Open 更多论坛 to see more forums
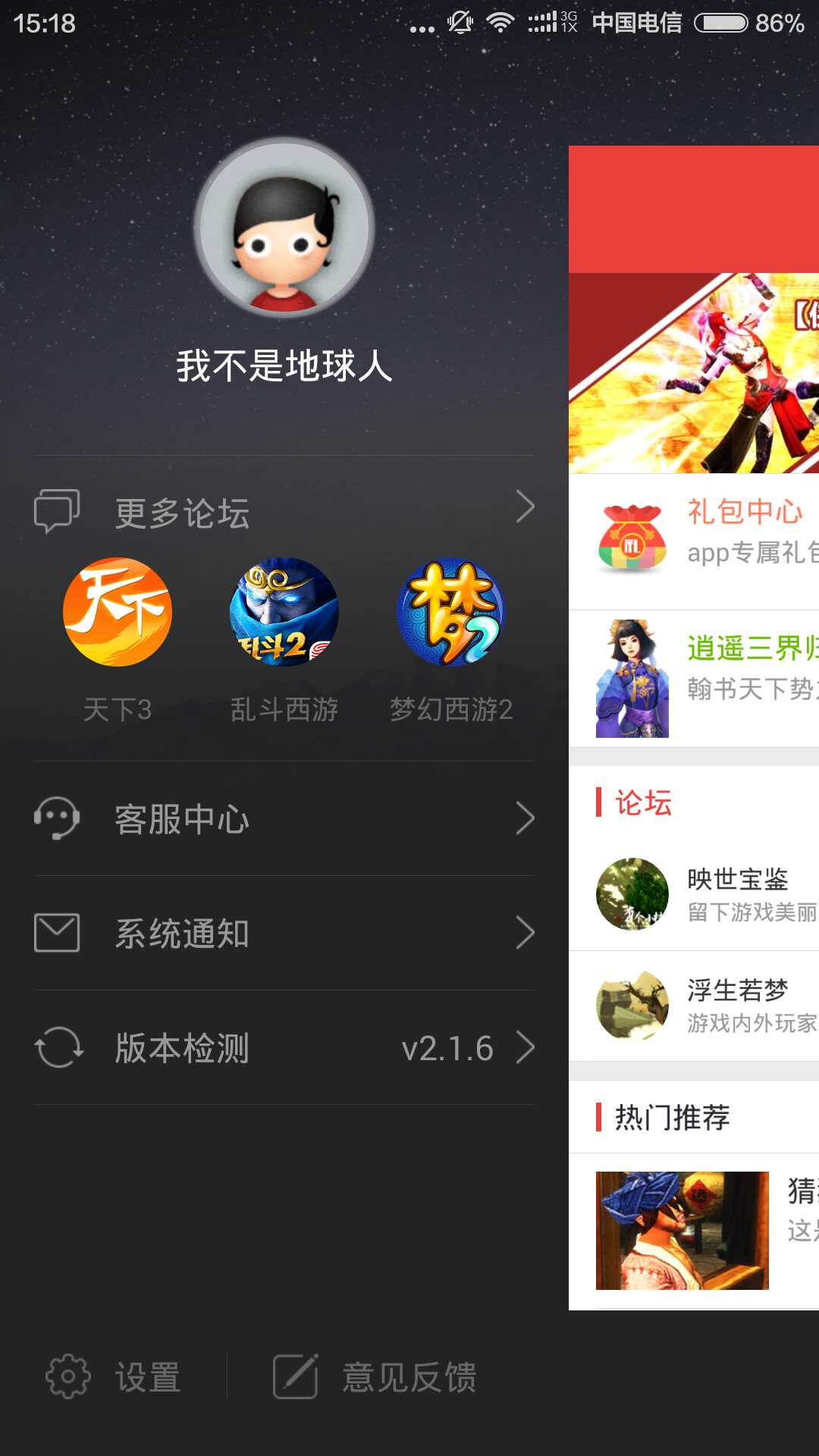Image resolution: width=819 pixels, height=1456 pixels. click(284, 512)
